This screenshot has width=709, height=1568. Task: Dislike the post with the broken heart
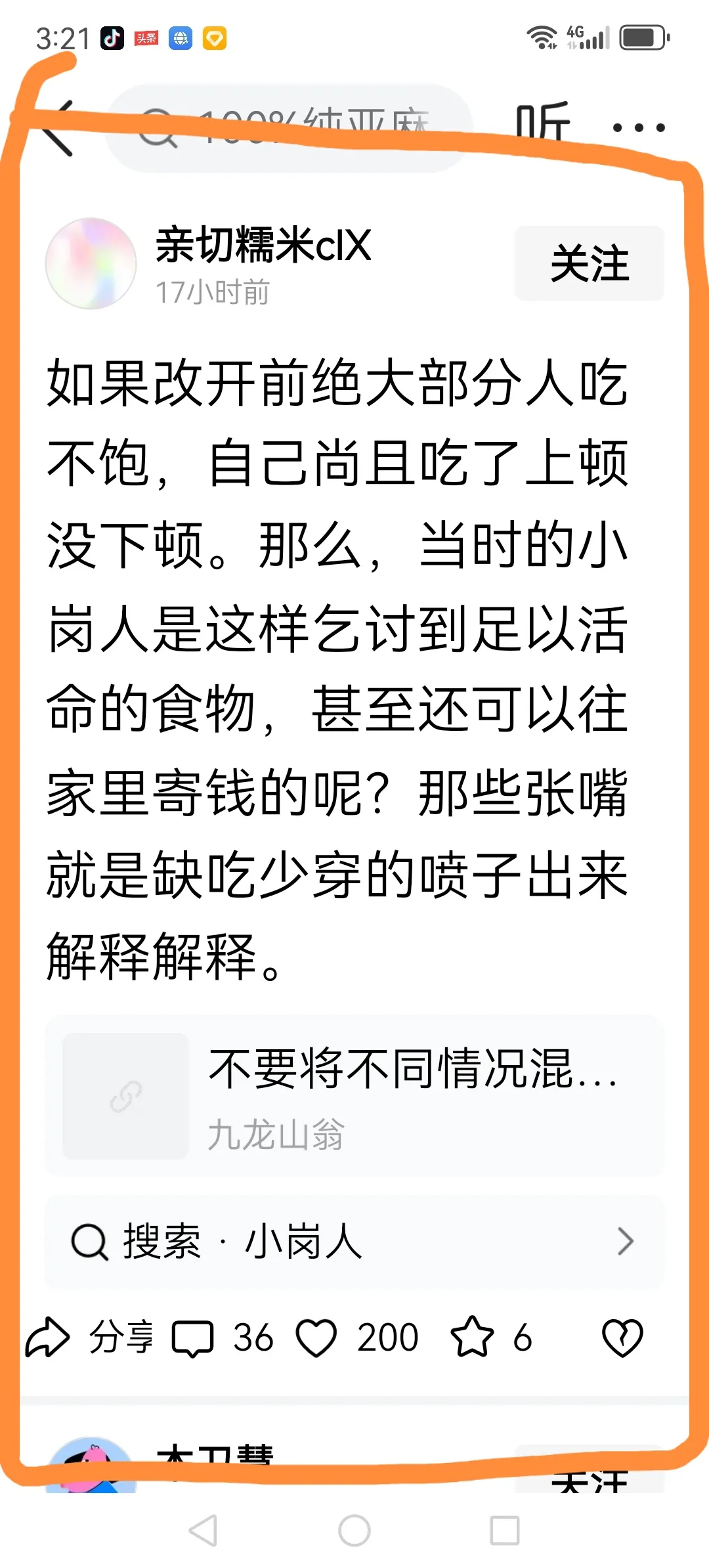[x=622, y=1338]
